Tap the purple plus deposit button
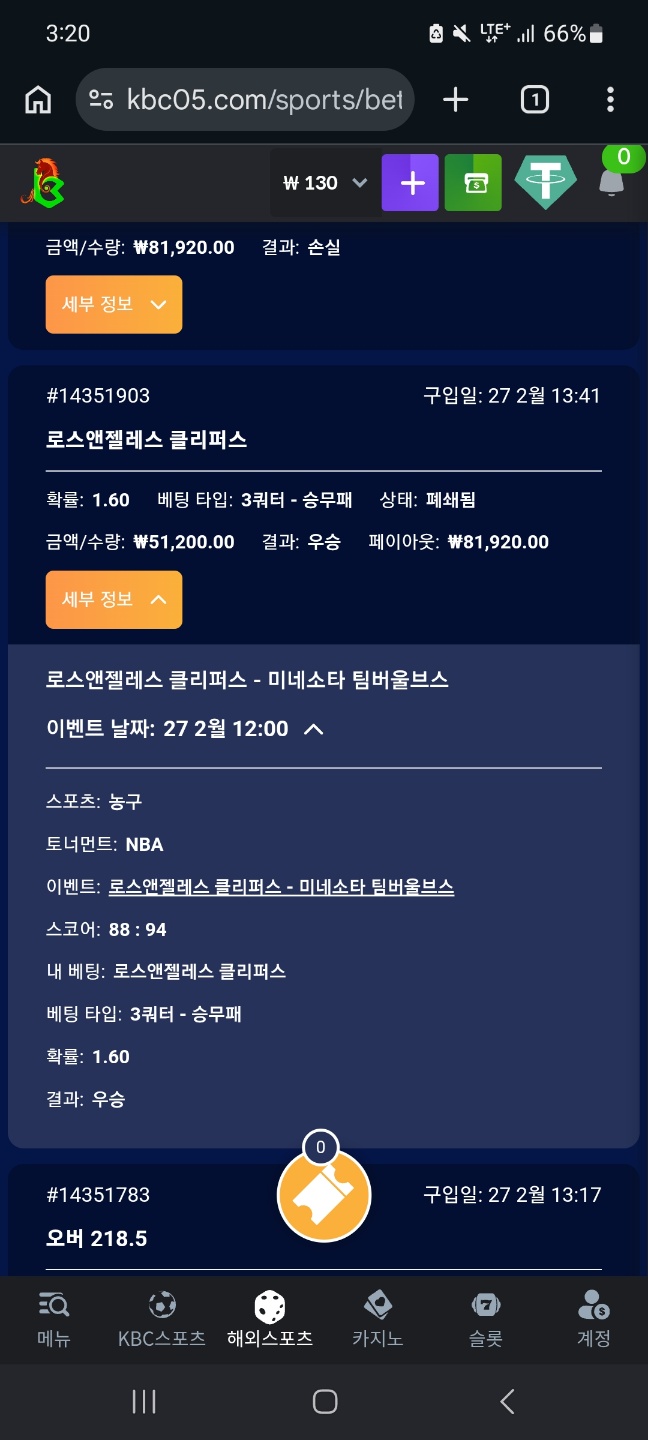Screen dimensions: 648x1440 point(410,183)
